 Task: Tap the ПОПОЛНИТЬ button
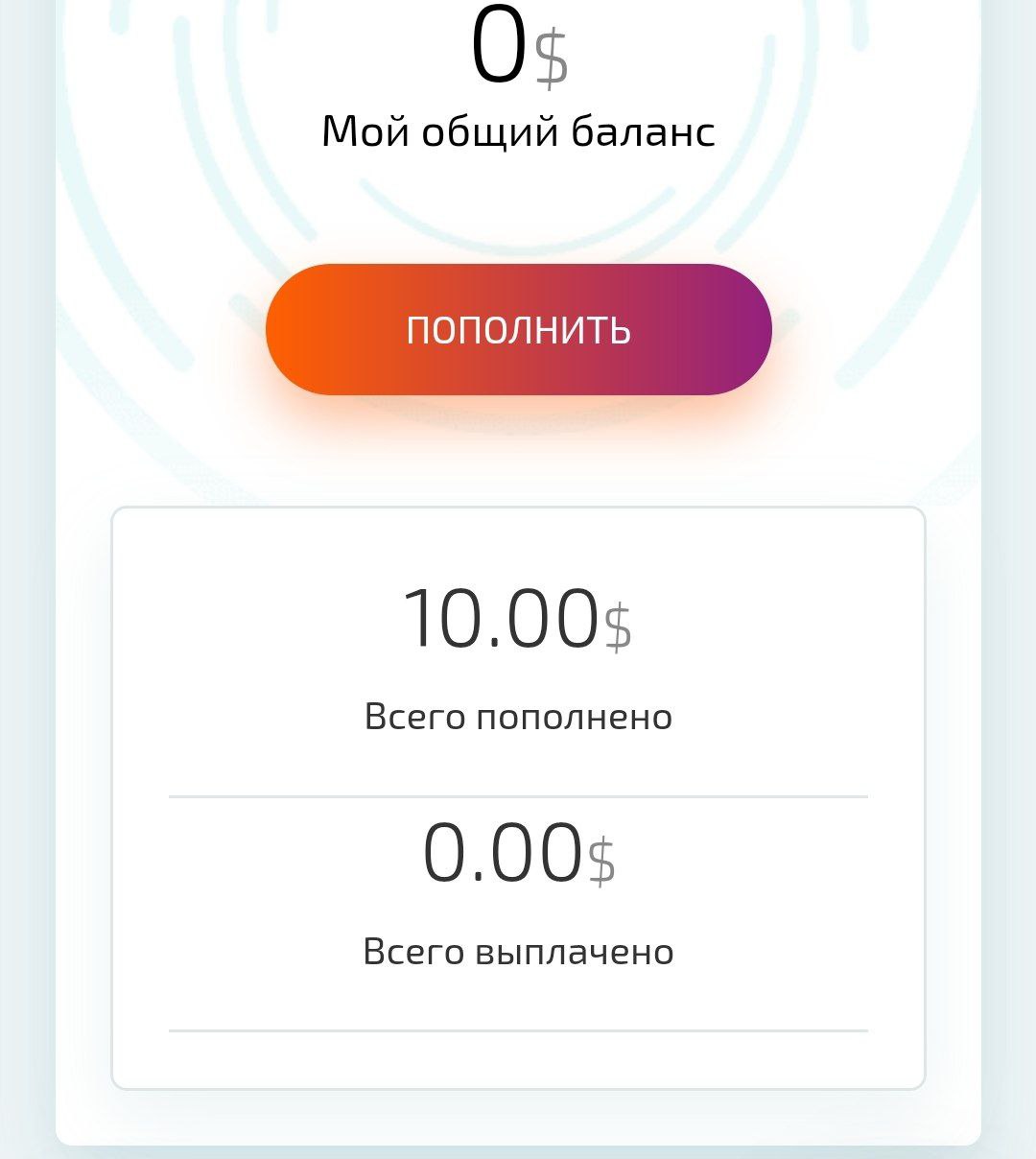tap(518, 329)
